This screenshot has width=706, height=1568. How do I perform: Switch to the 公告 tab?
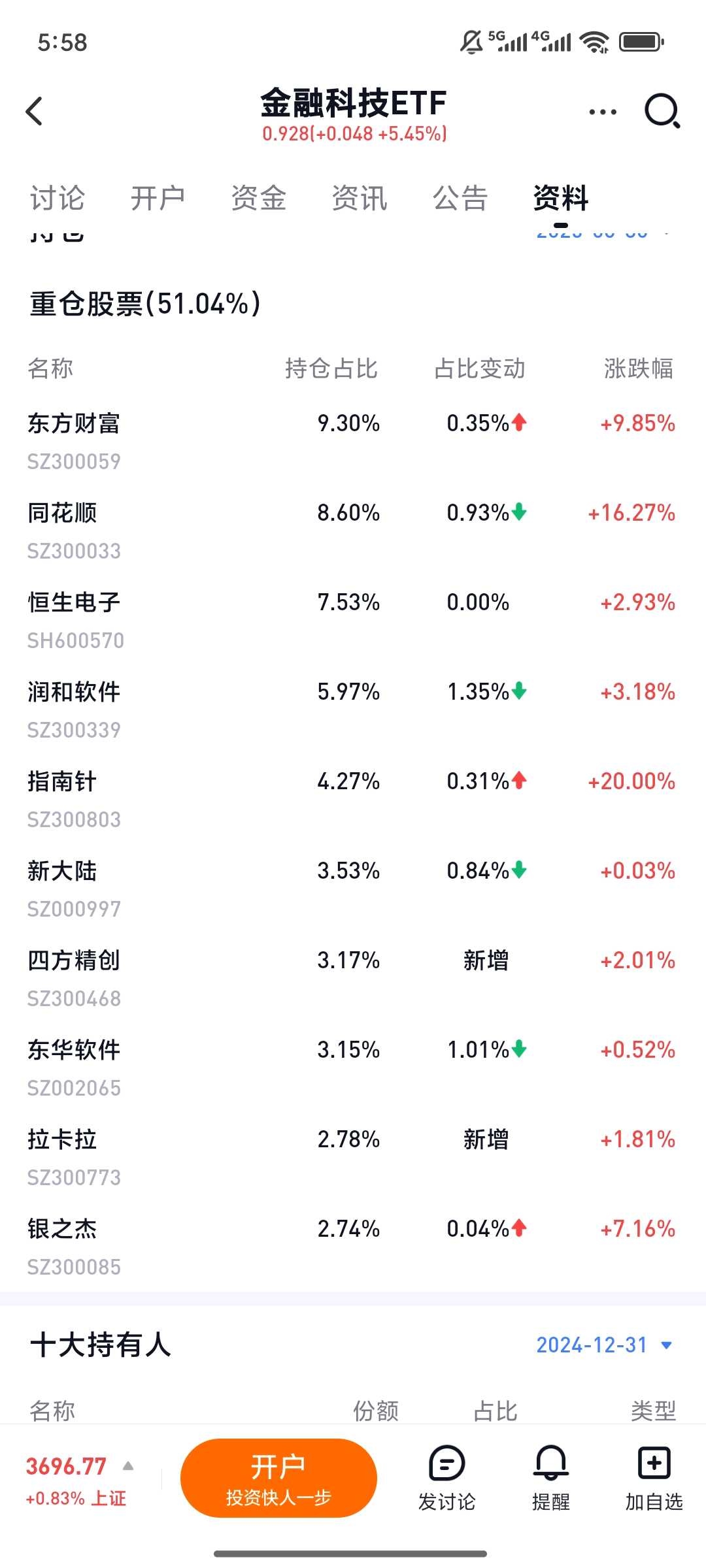[x=460, y=198]
